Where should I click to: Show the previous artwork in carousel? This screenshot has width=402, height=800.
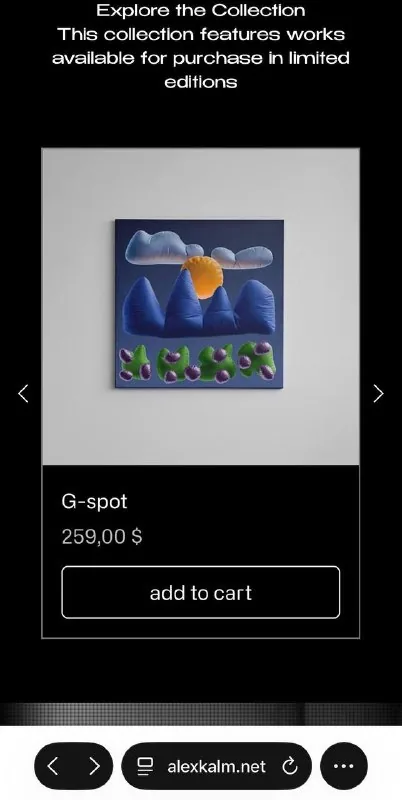23,393
